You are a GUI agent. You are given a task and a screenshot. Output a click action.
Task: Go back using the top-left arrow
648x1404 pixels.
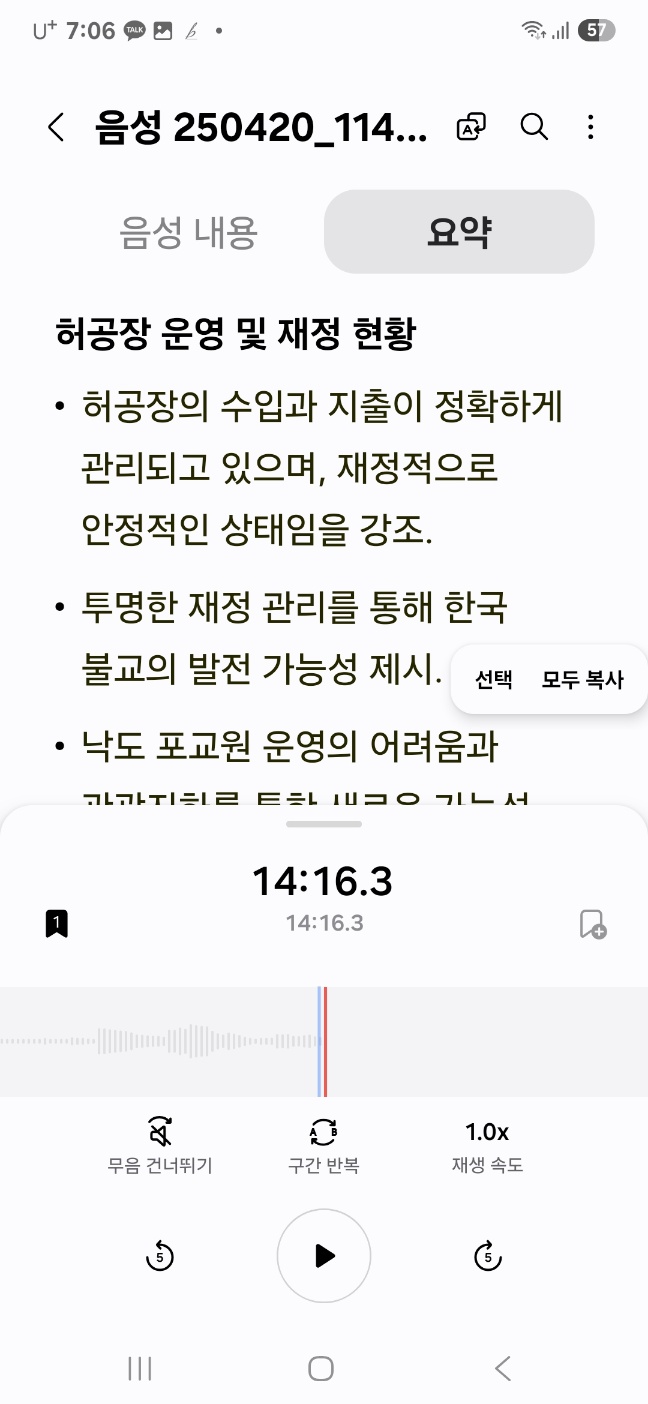pos(56,128)
